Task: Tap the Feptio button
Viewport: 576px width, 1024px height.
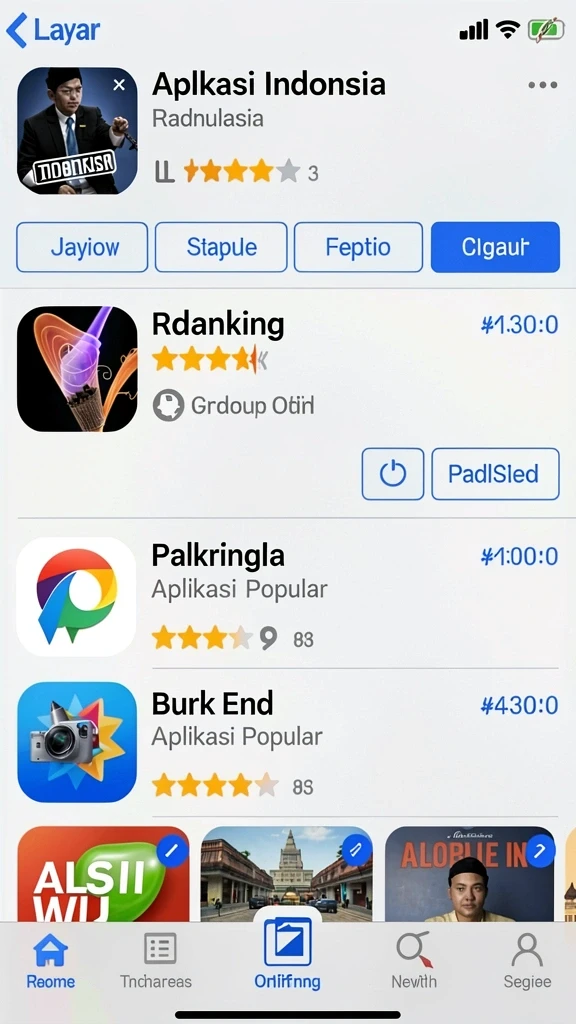Action: (358, 247)
